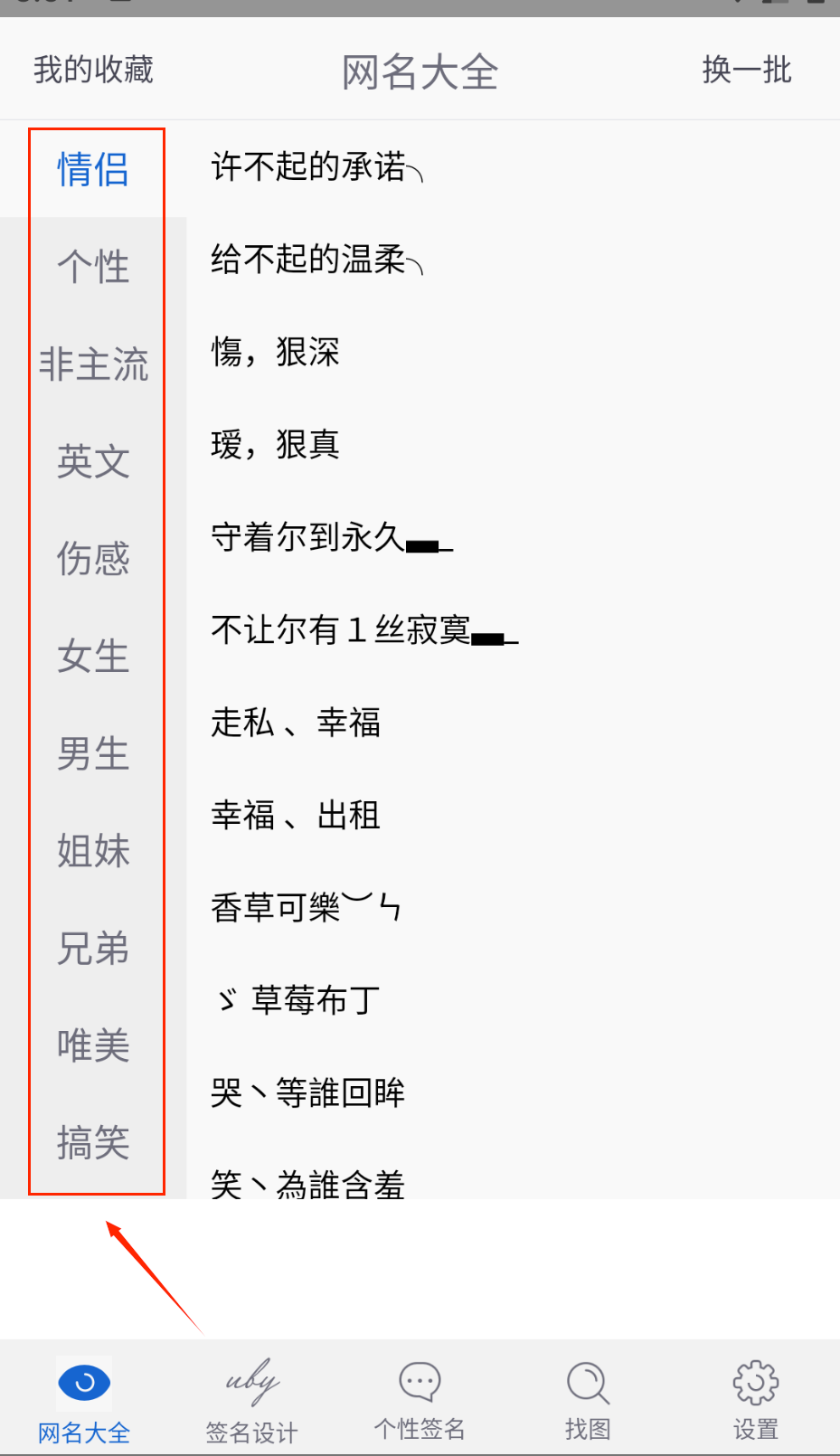The width and height of the screenshot is (840, 1456).
Task: Open the 姐妹 category
Action: (93, 852)
